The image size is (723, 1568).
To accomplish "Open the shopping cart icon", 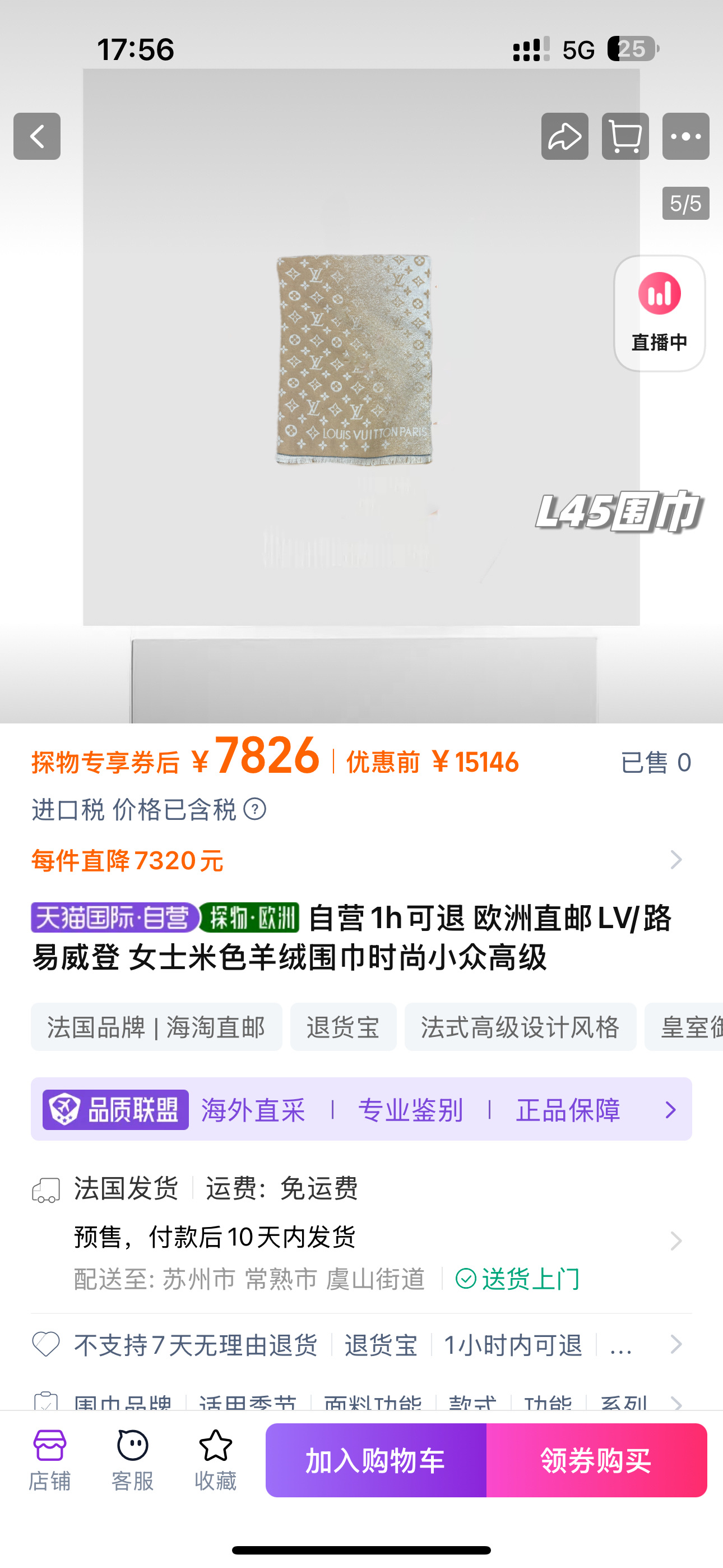I will pos(625,136).
